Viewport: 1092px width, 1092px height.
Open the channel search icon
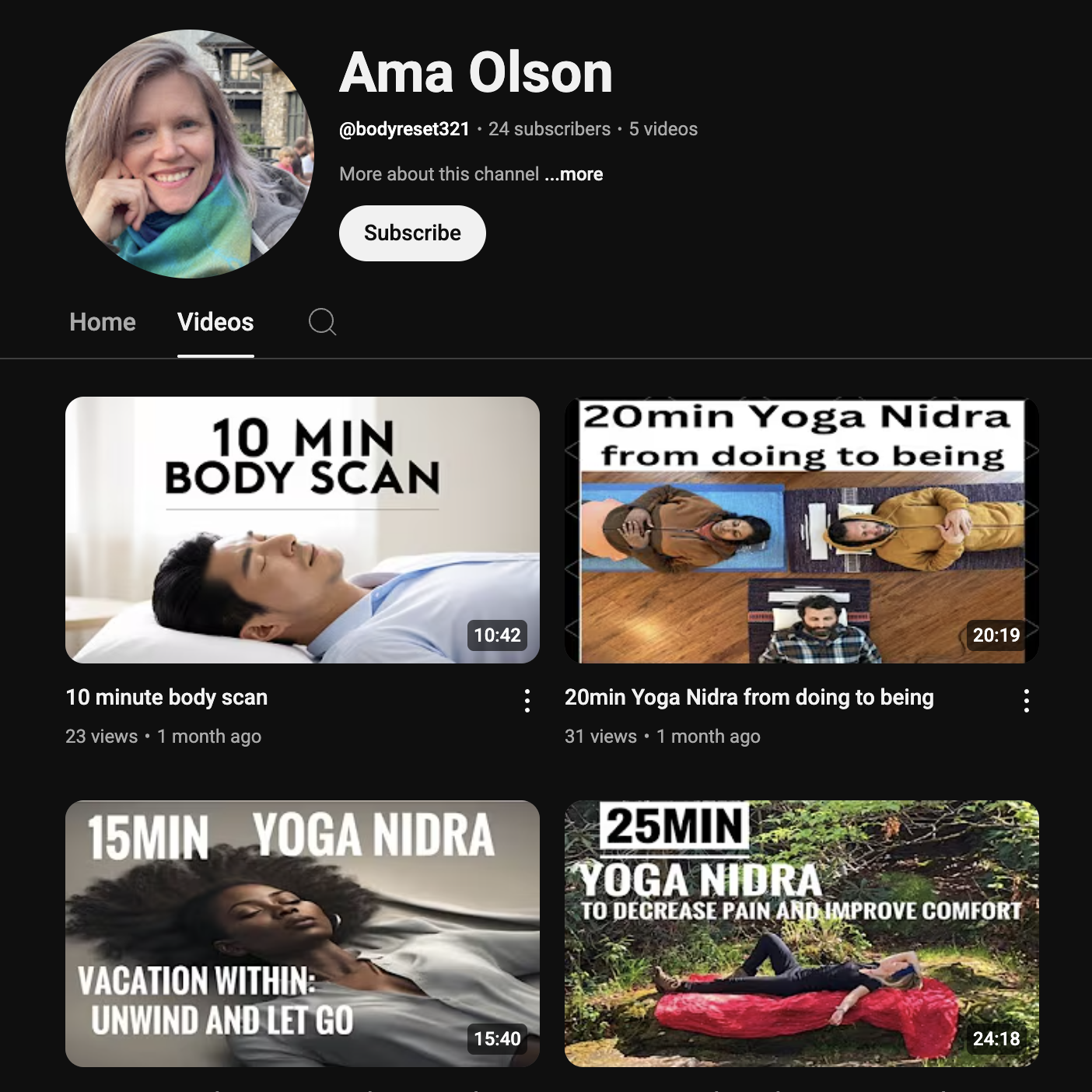(x=322, y=321)
